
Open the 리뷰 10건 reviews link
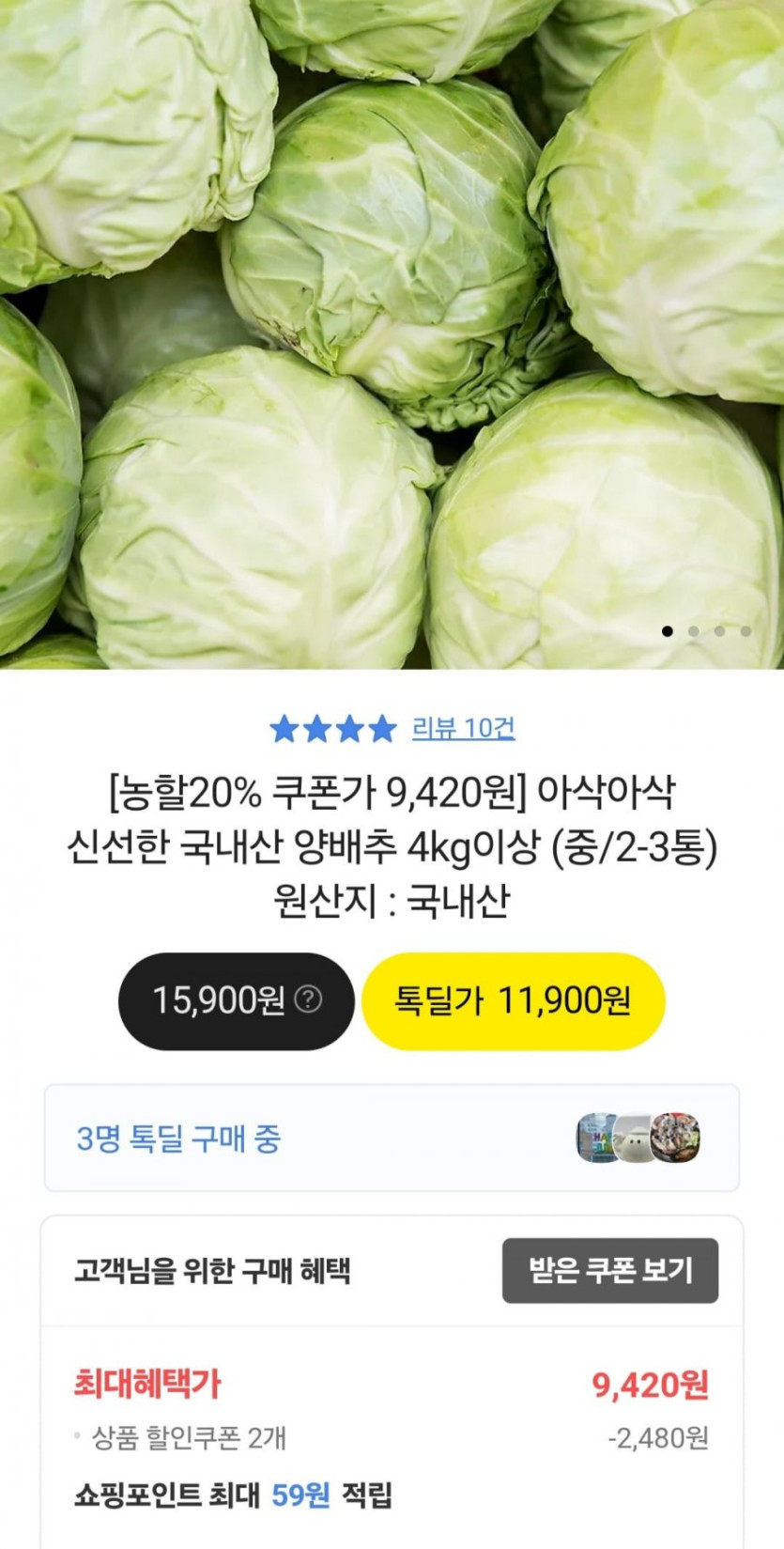pyautogui.click(x=463, y=728)
